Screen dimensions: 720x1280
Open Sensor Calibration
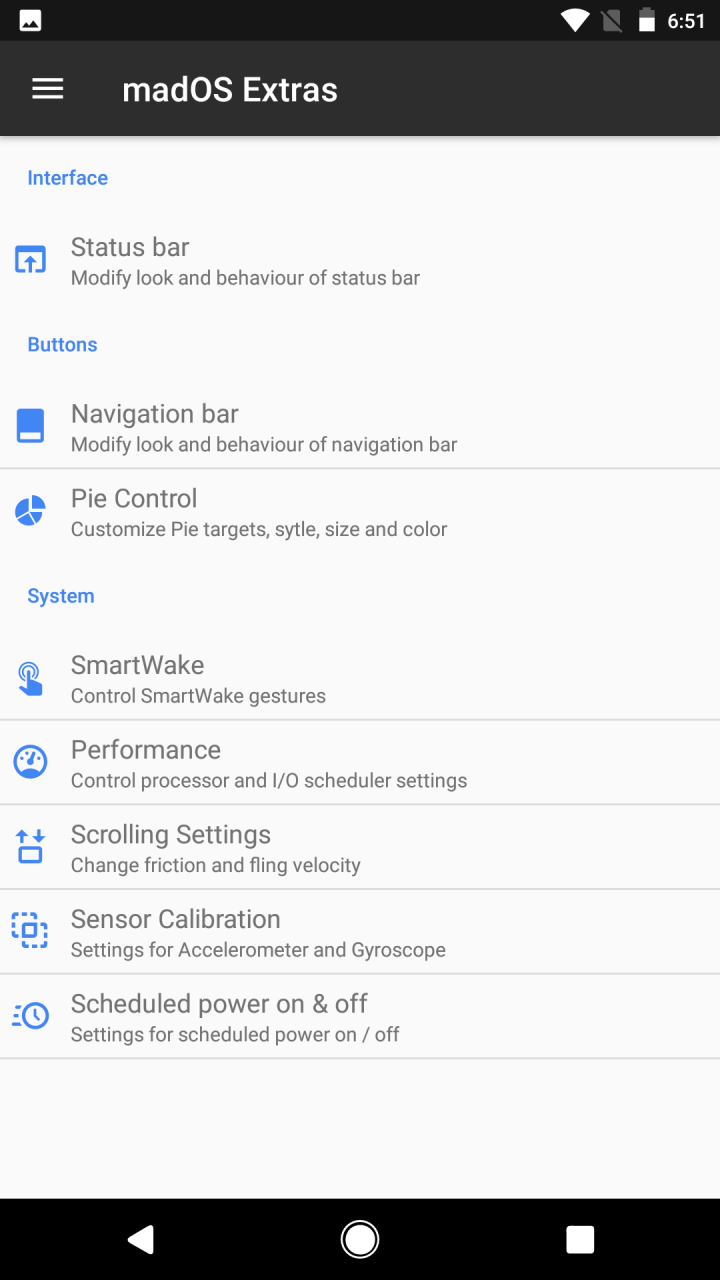point(360,932)
